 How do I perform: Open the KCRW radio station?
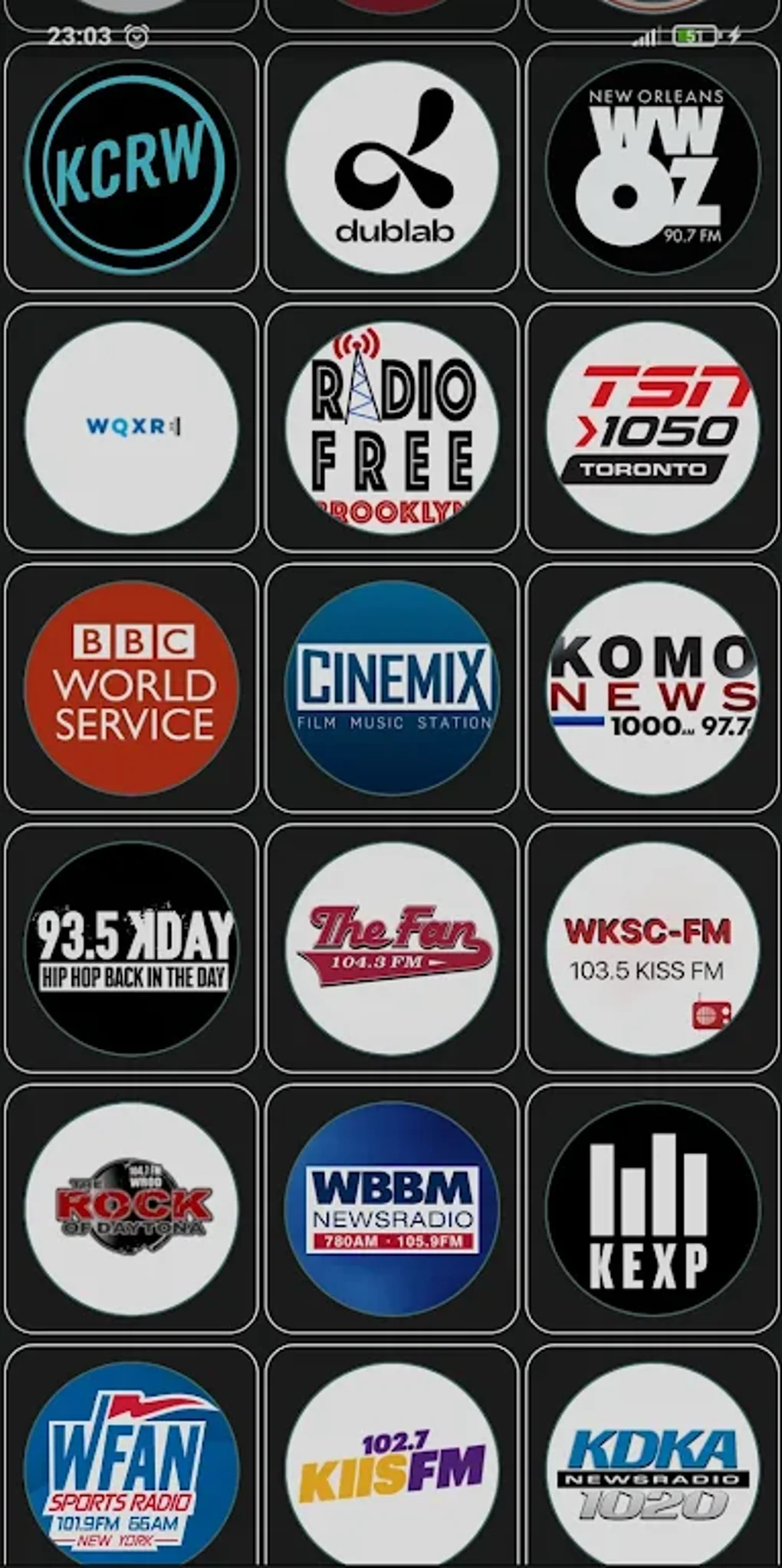[x=131, y=167]
